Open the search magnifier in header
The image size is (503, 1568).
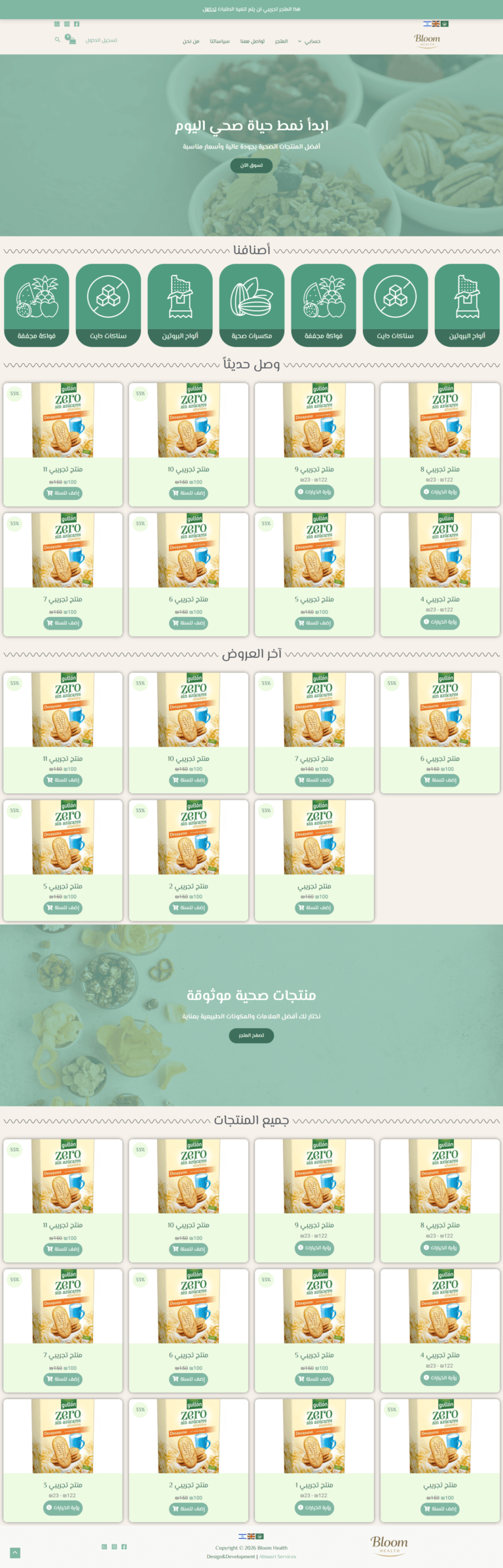click(x=57, y=40)
